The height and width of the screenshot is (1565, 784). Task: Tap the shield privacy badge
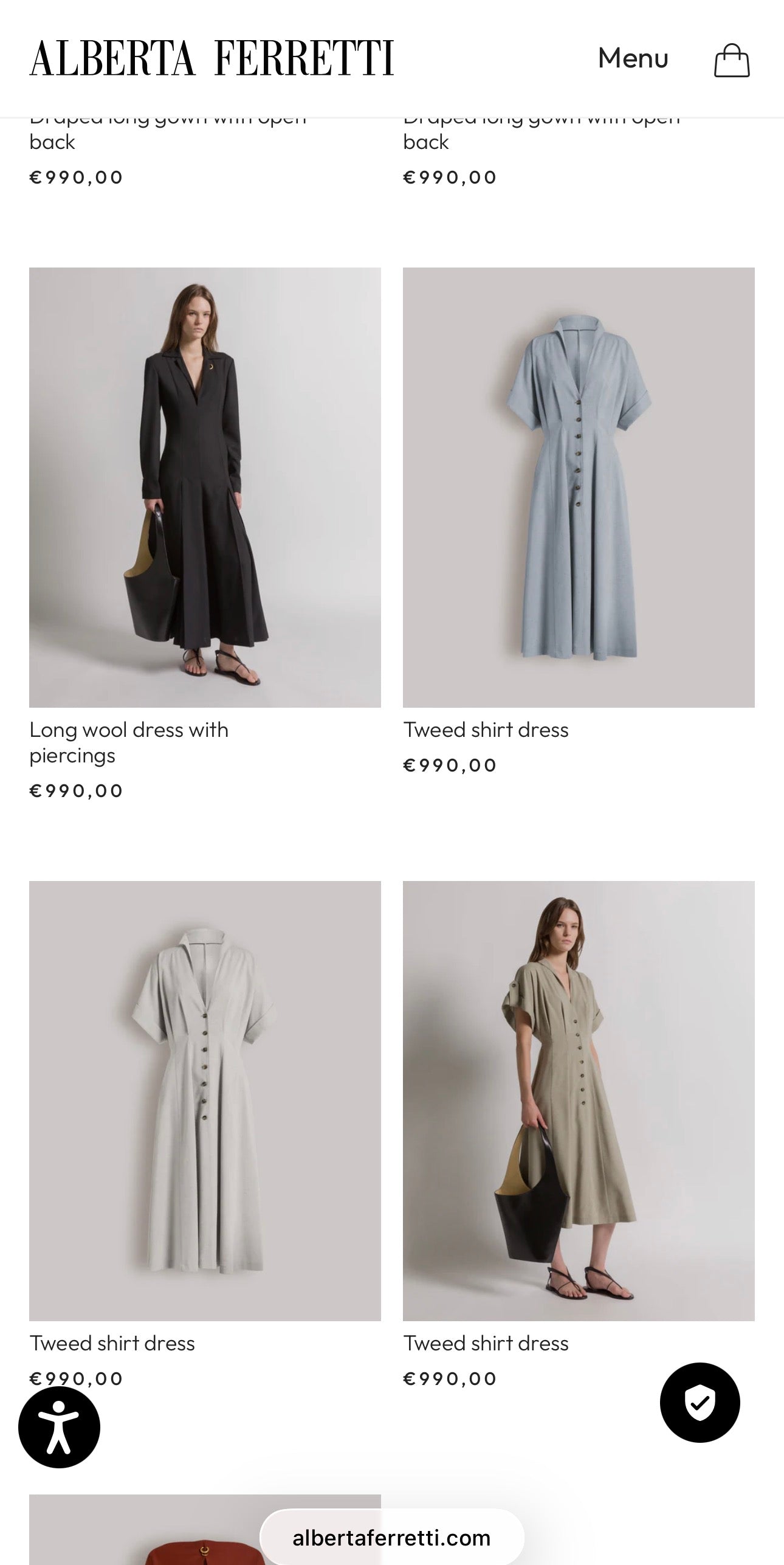coord(700,1403)
